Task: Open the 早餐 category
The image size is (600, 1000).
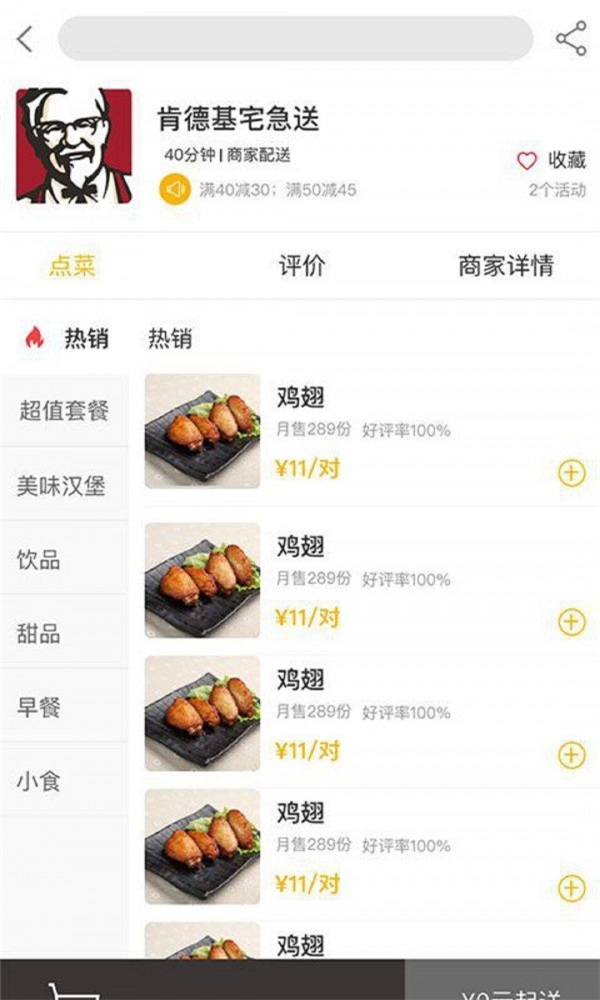Action: [64, 707]
